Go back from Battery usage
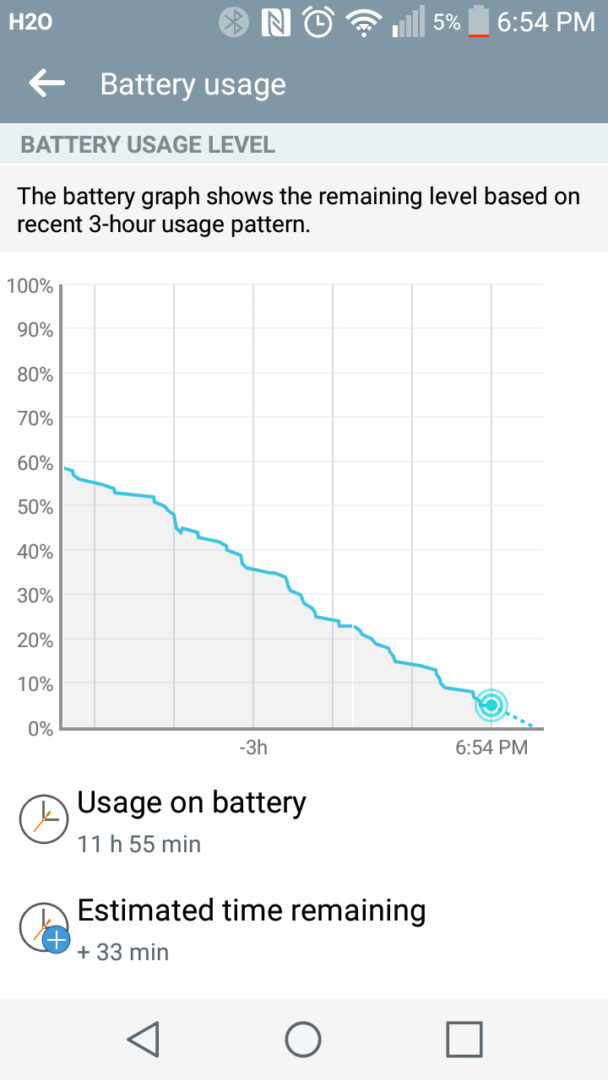The height and width of the screenshot is (1080, 608). point(46,84)
